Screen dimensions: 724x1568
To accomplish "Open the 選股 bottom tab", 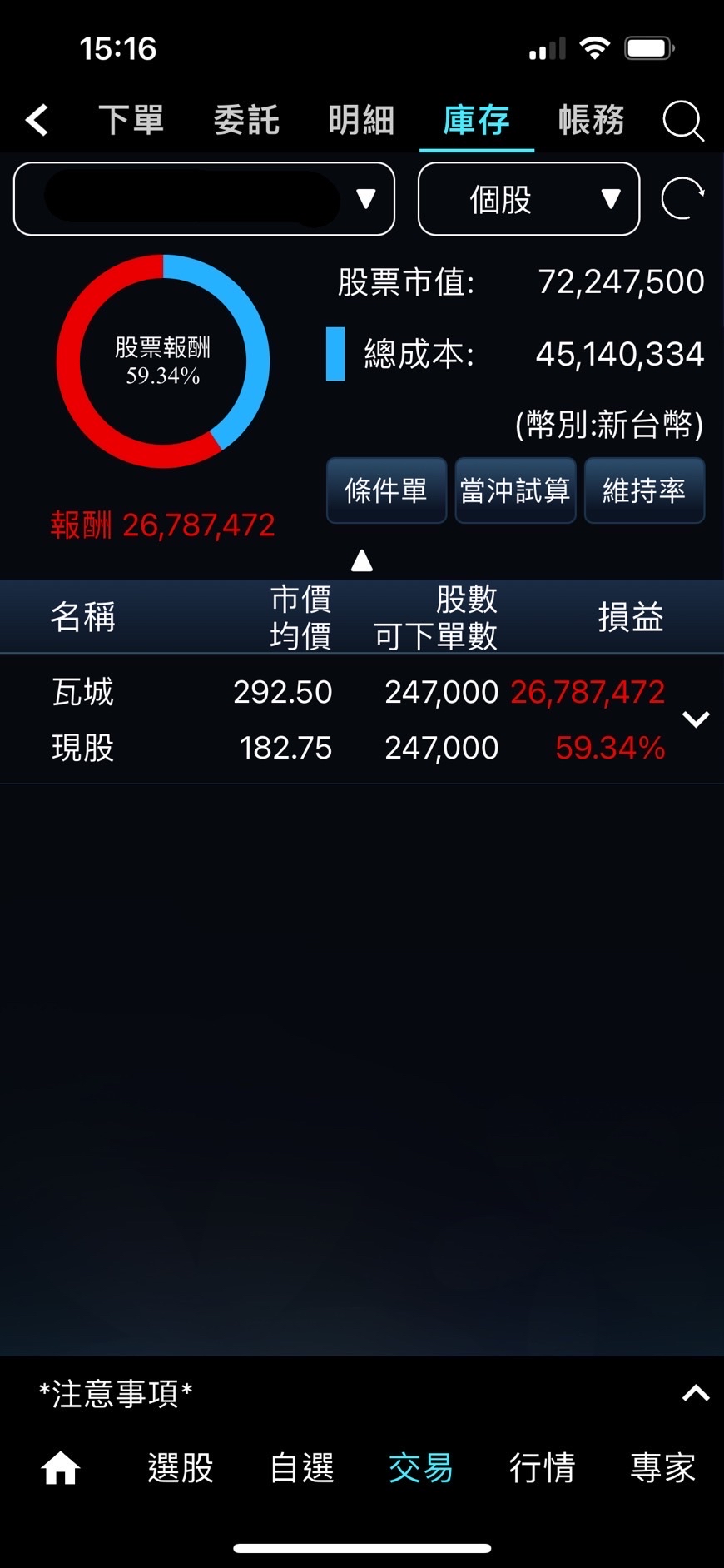I will [x=181, y=1467].
